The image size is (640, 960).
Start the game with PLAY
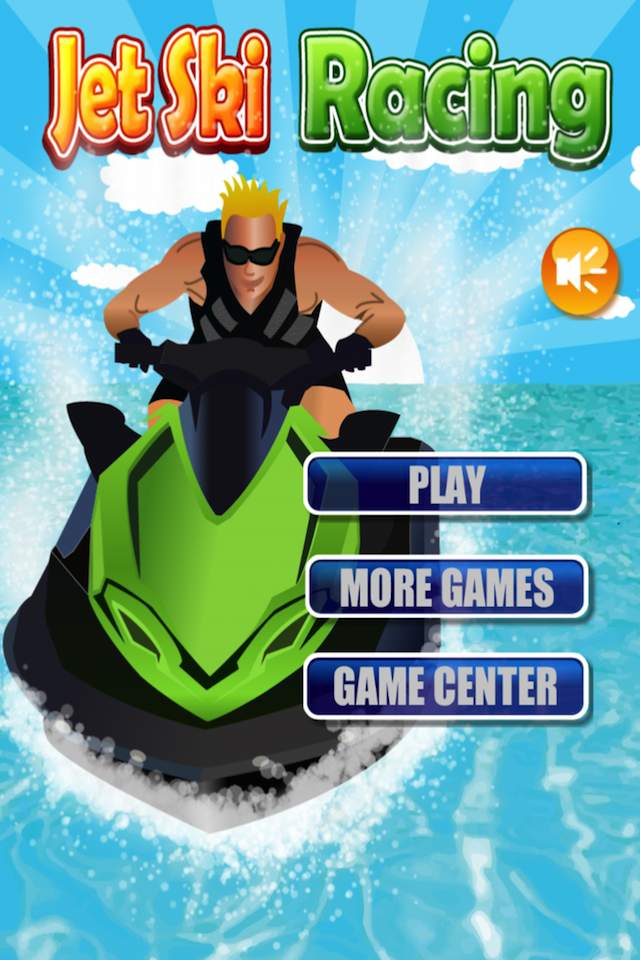pos(445,485)
